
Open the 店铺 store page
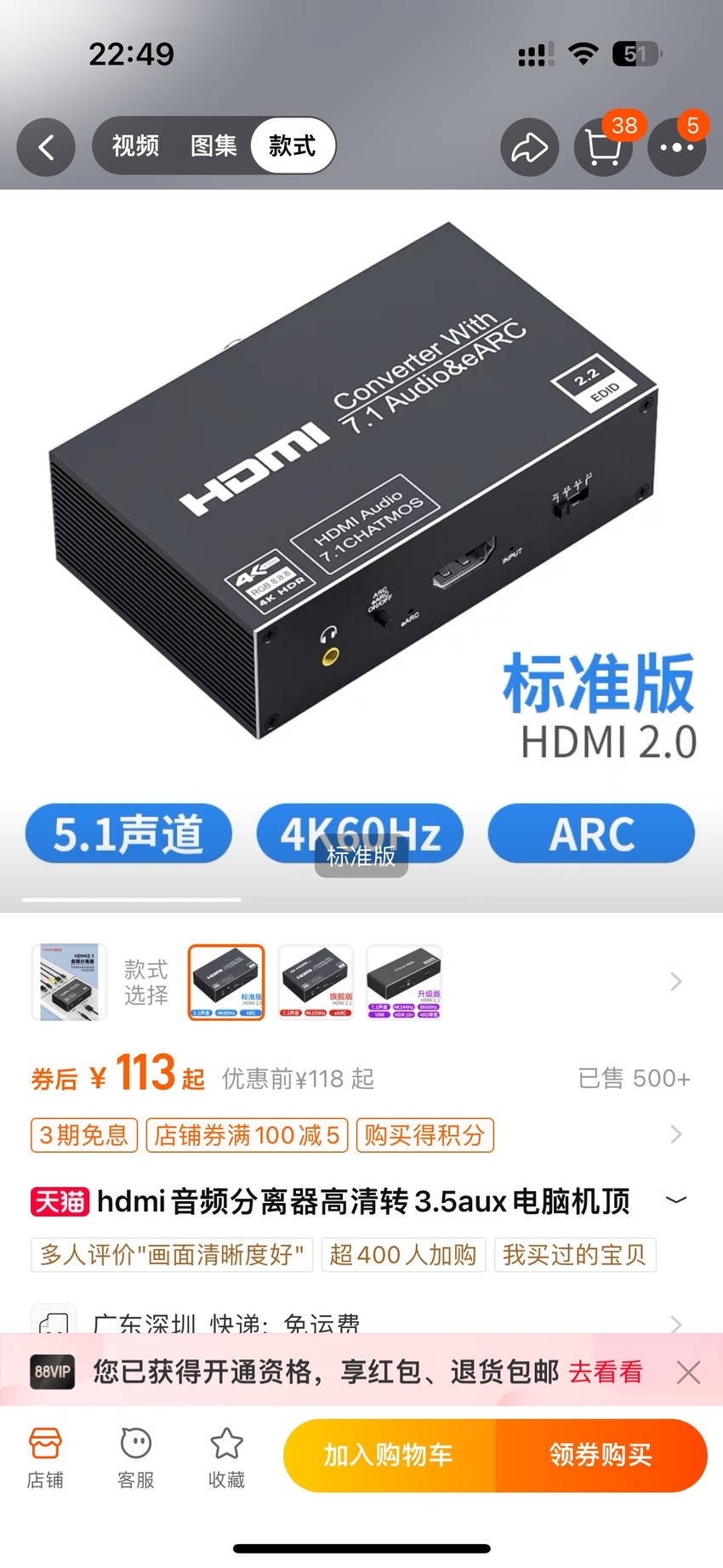tap(45, 1457)
